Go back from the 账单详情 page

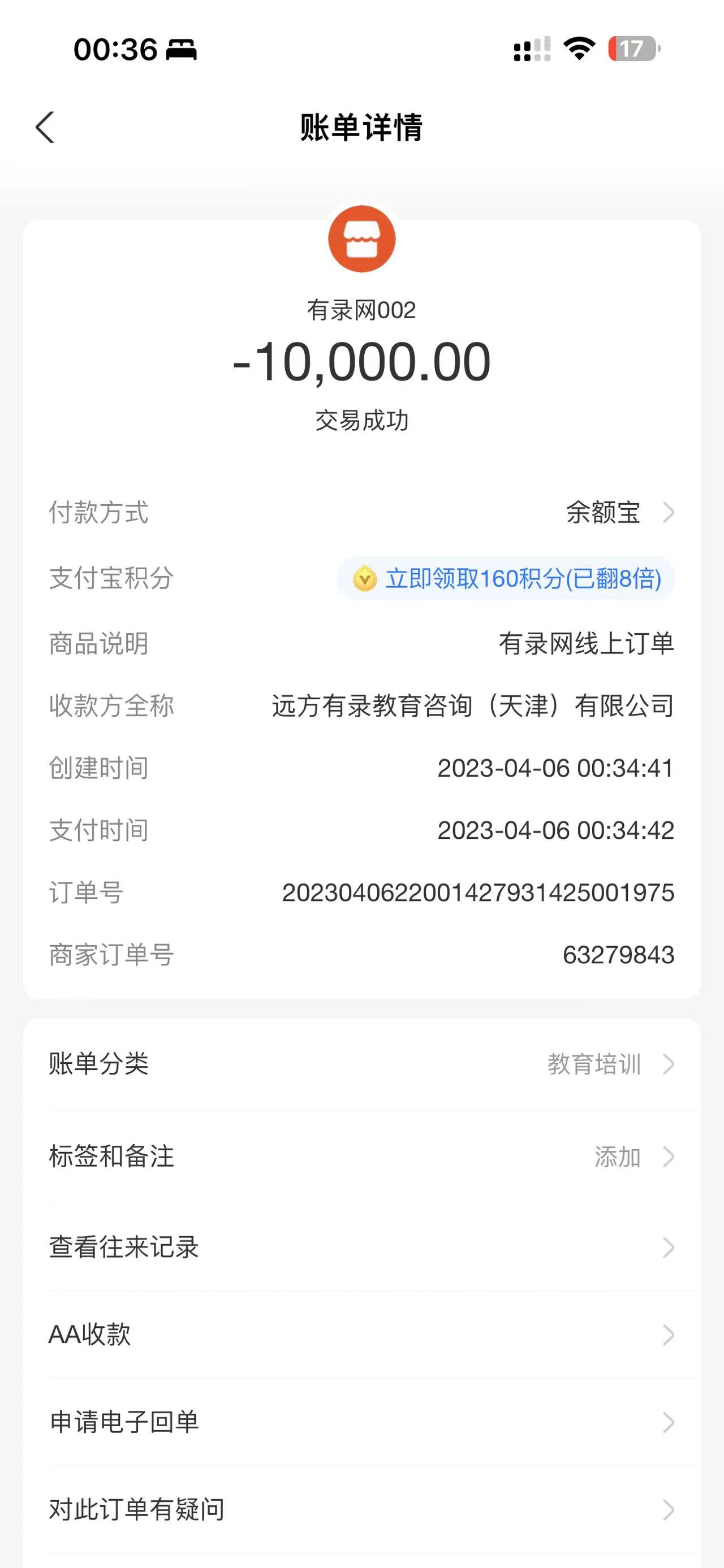(45, 127)
